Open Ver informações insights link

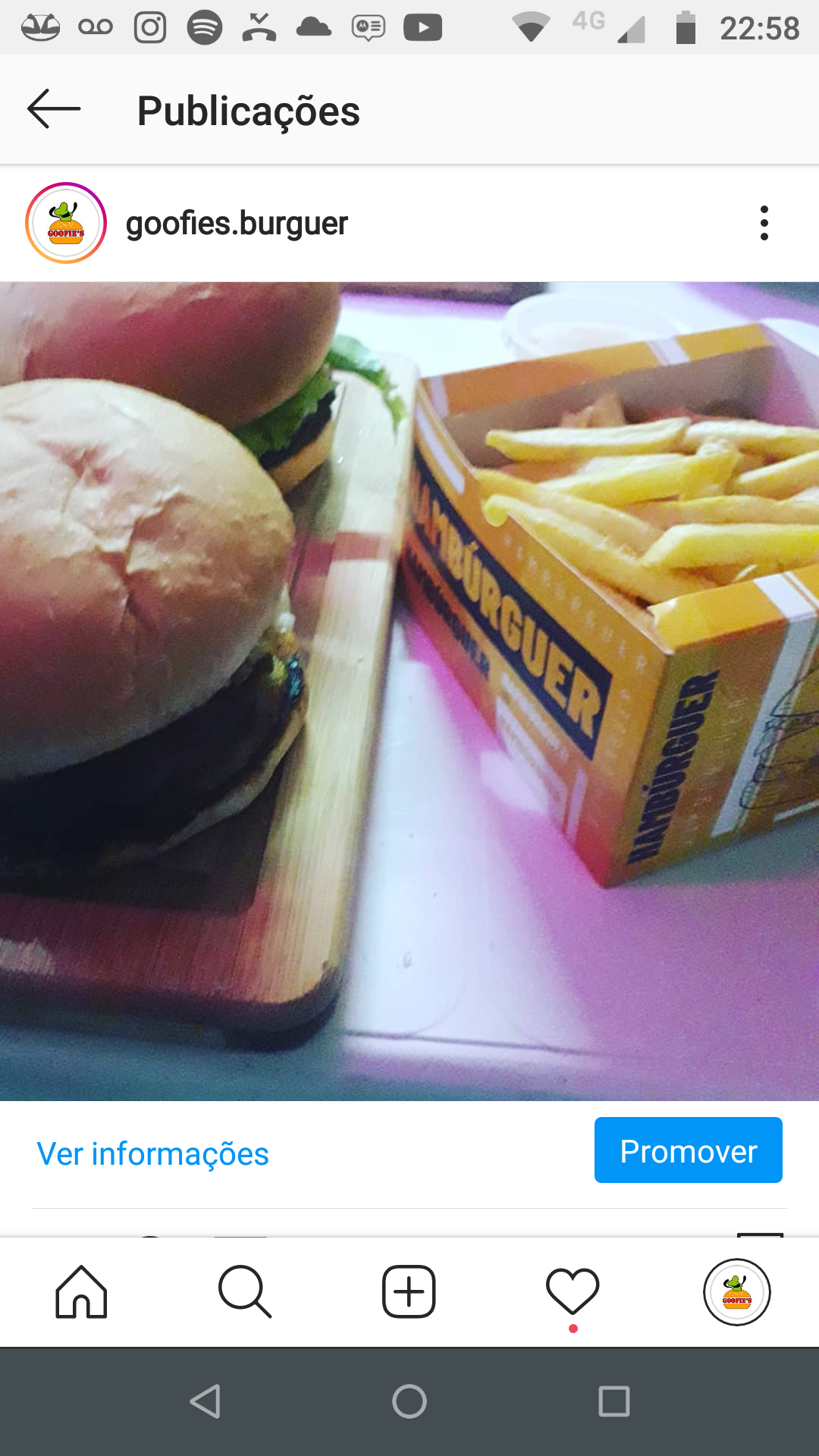tap(152, 1153)
